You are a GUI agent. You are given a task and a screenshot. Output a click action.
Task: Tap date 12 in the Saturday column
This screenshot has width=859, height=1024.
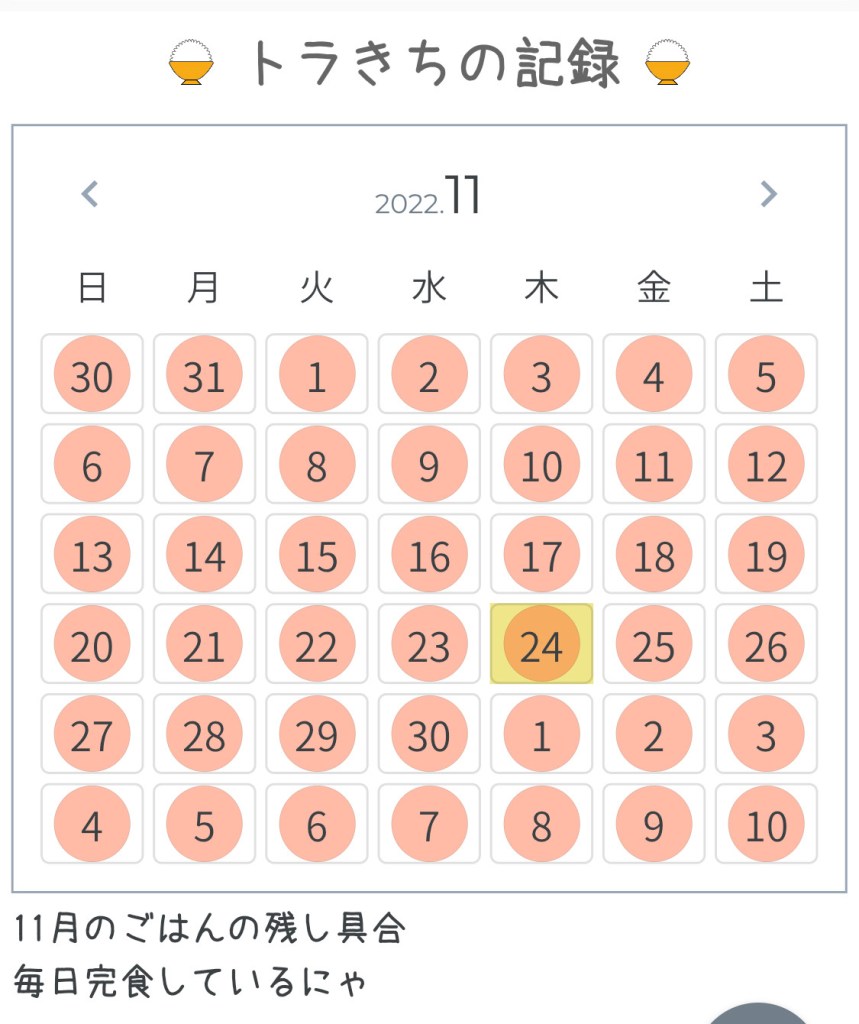(x=766, y=465)
